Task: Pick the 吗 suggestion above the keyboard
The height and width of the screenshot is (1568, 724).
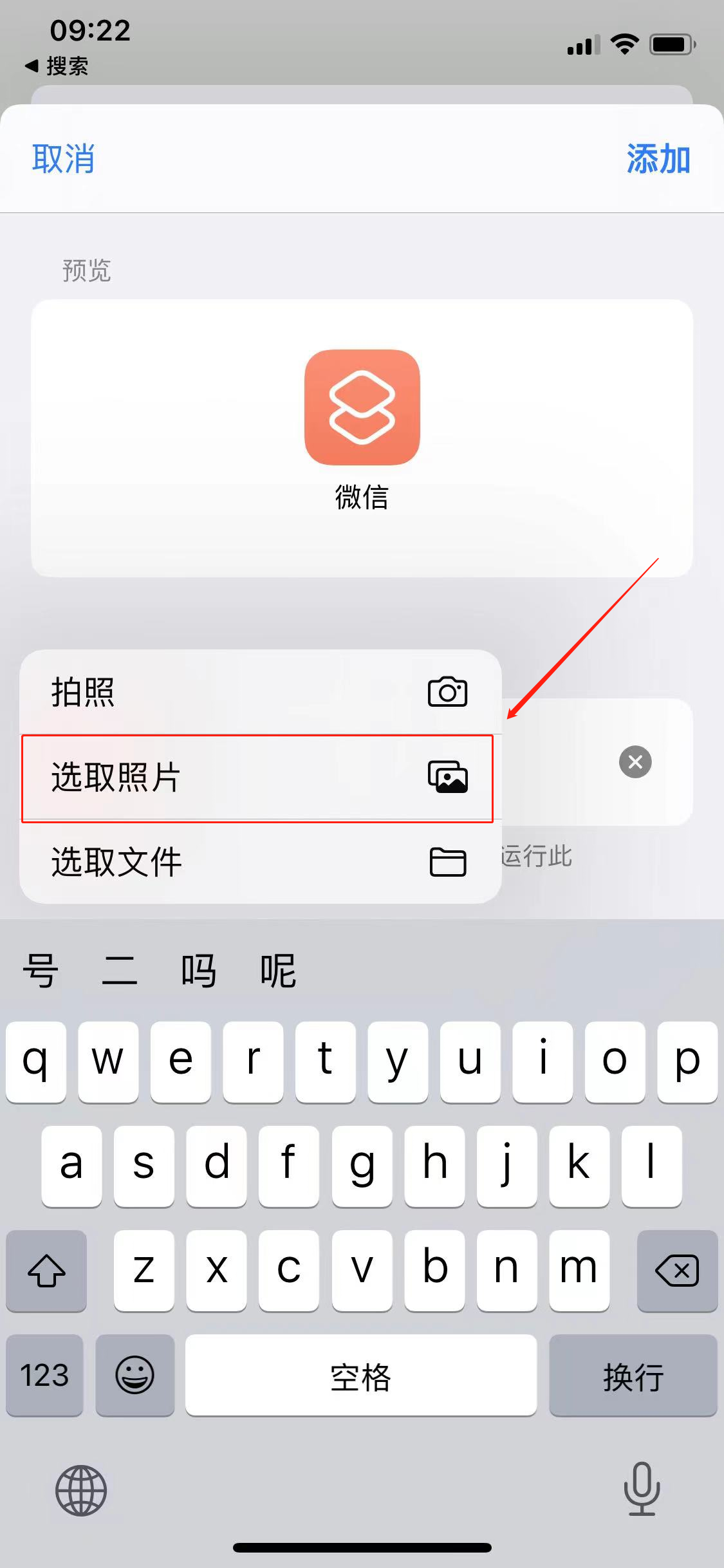Action: pyautogui.click(x=198, y=971)
